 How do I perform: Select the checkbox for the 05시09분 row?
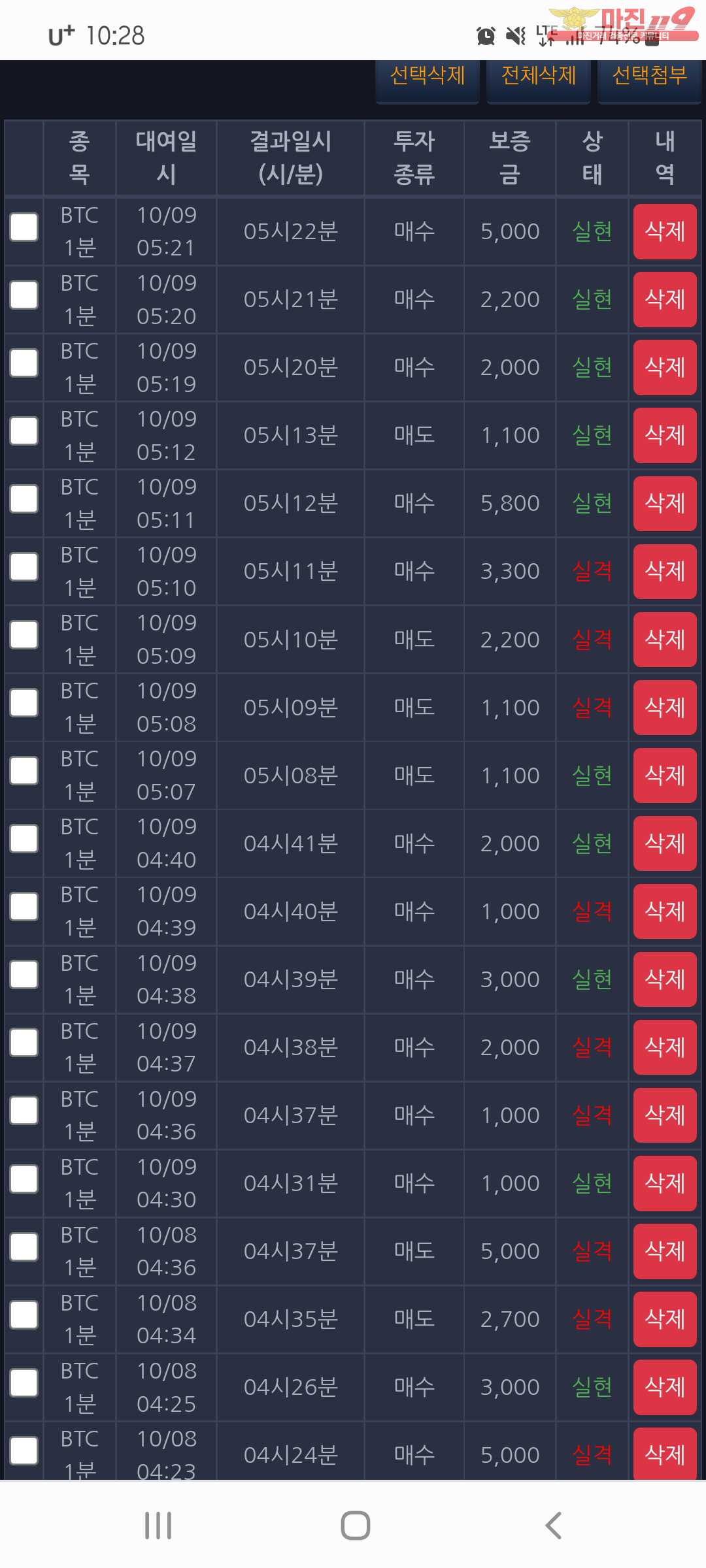pos(24,703)
